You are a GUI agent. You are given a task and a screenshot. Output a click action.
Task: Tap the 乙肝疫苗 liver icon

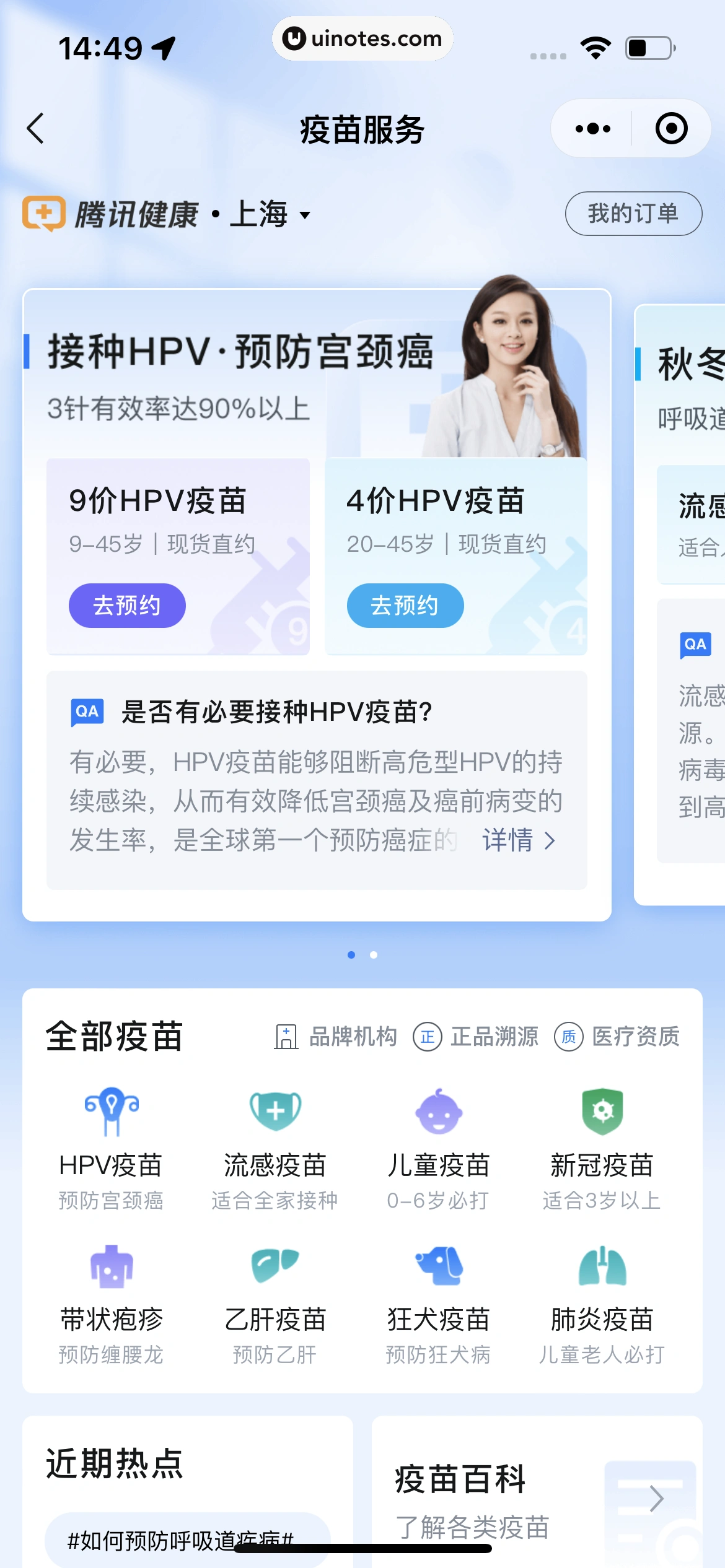click(274, 1265)
